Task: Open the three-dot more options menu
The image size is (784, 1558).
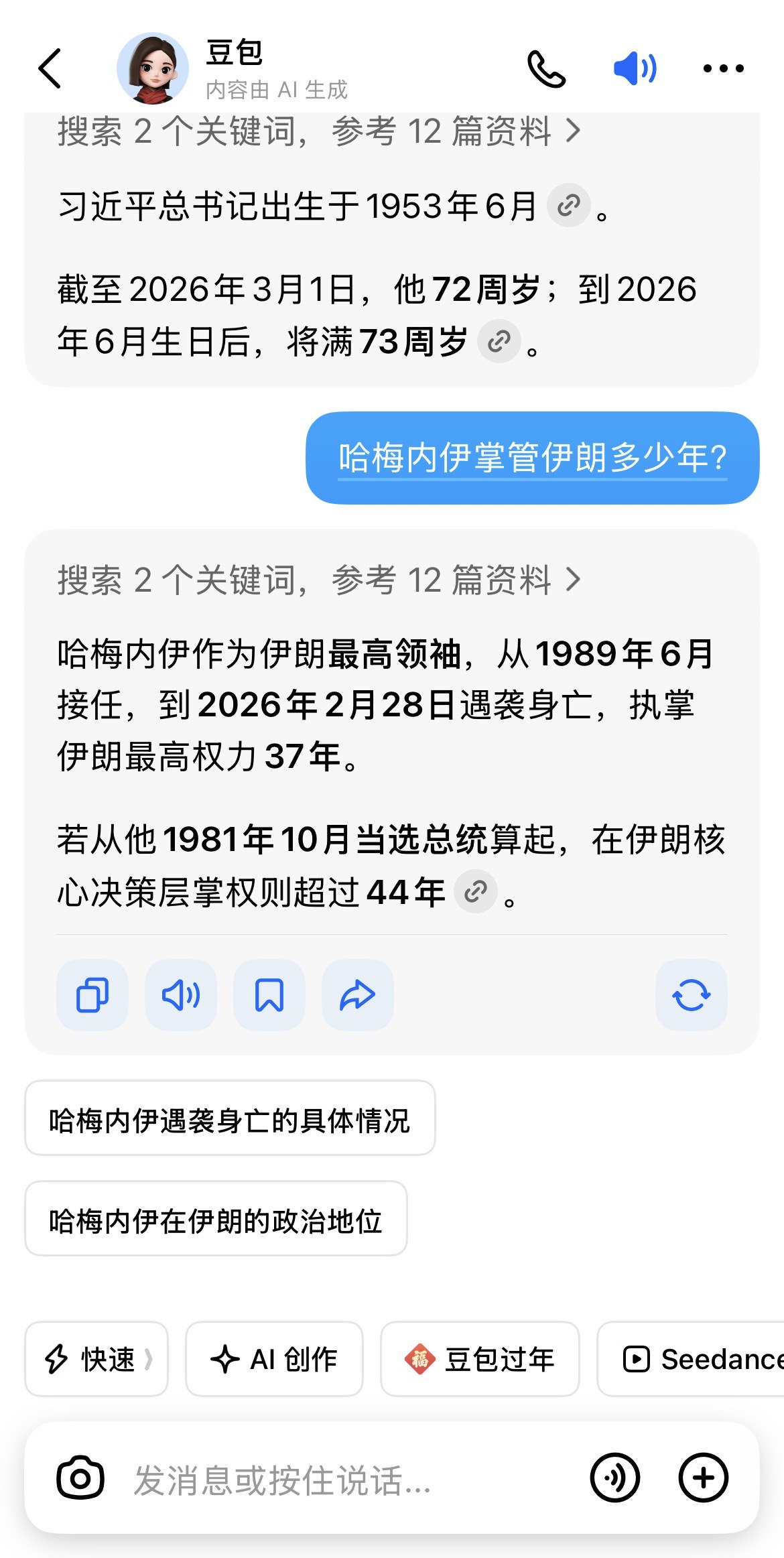Action: tap(723, 68)
